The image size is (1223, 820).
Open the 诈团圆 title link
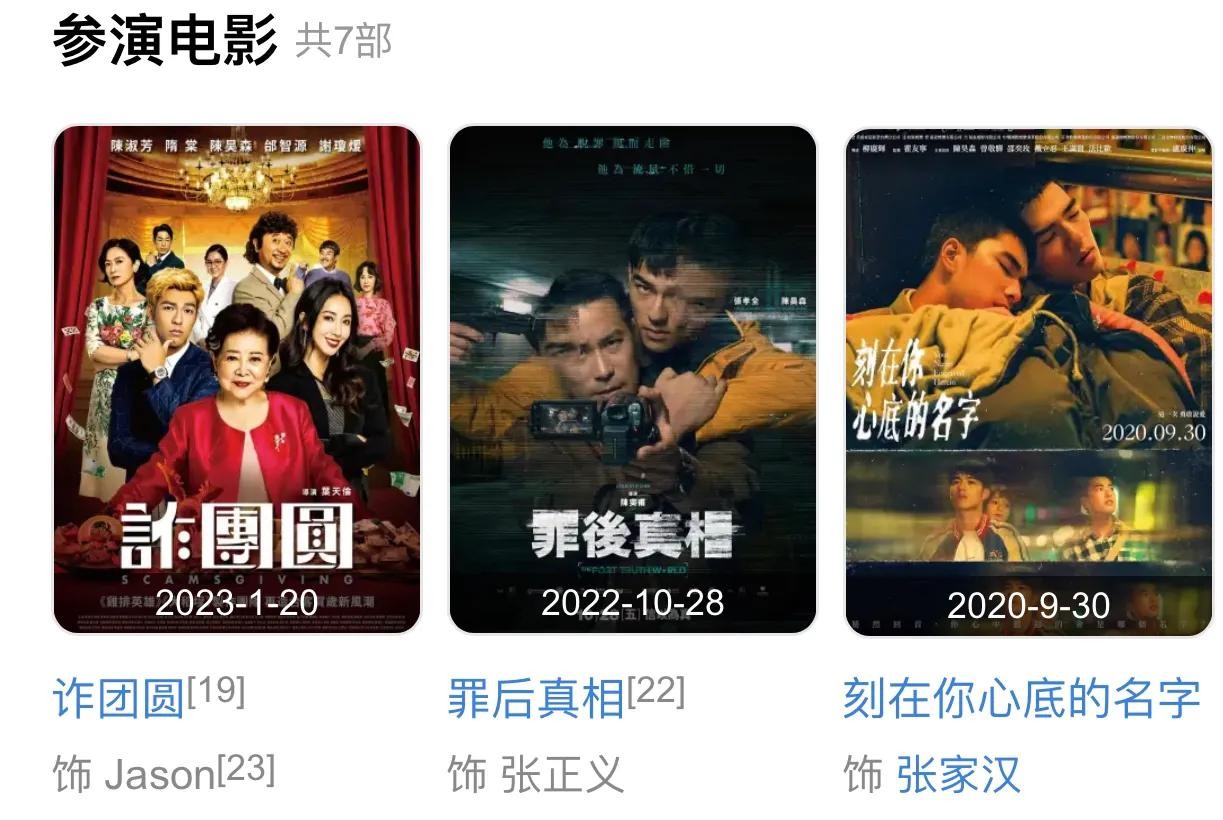pyautogui.click(x=118, y=698)
